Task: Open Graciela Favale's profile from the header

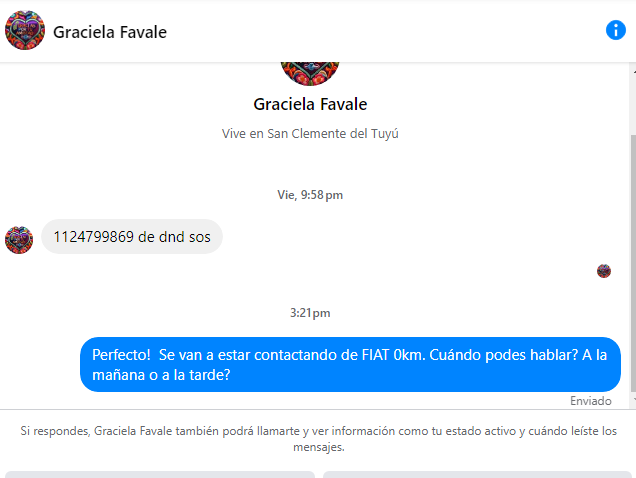Action: tap(109, 32)
